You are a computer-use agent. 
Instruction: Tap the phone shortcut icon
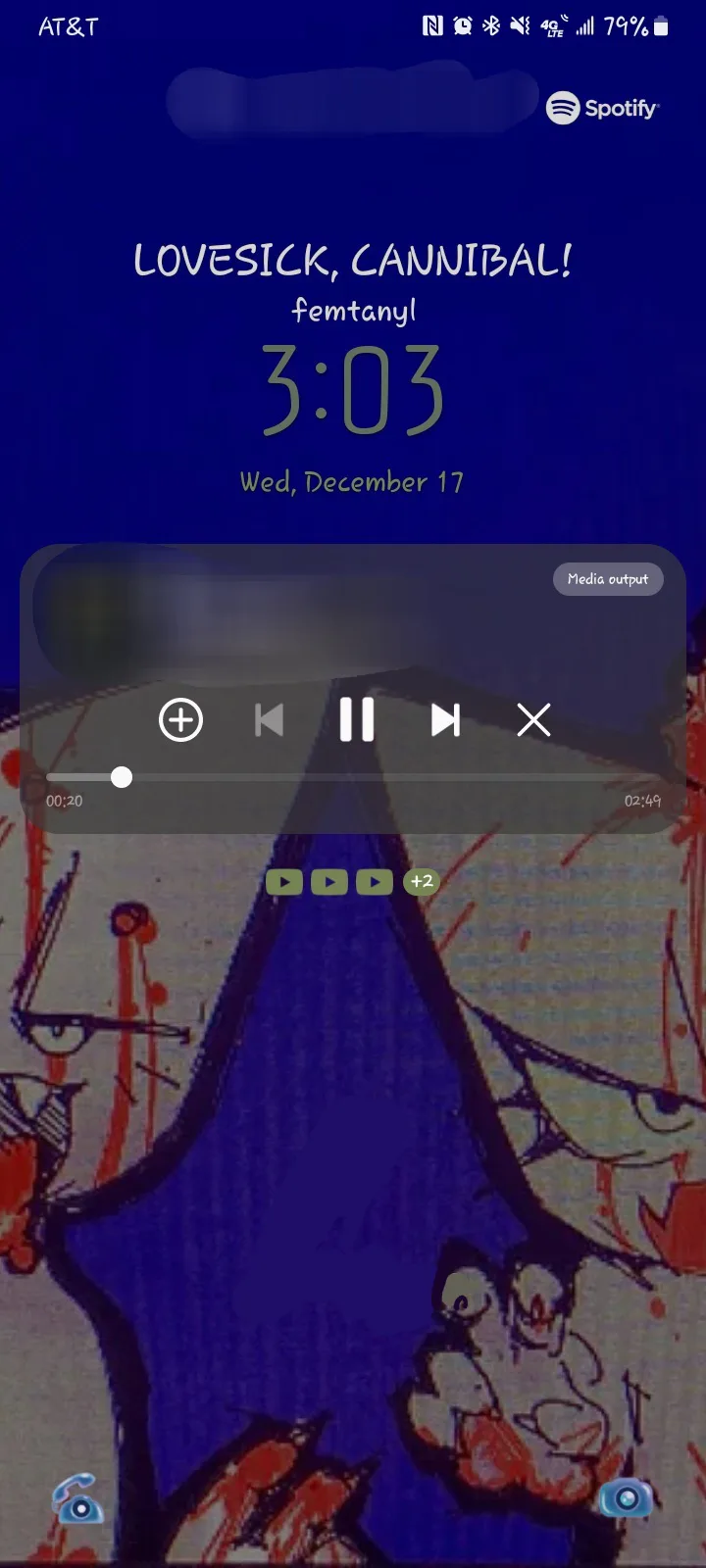78,1499
